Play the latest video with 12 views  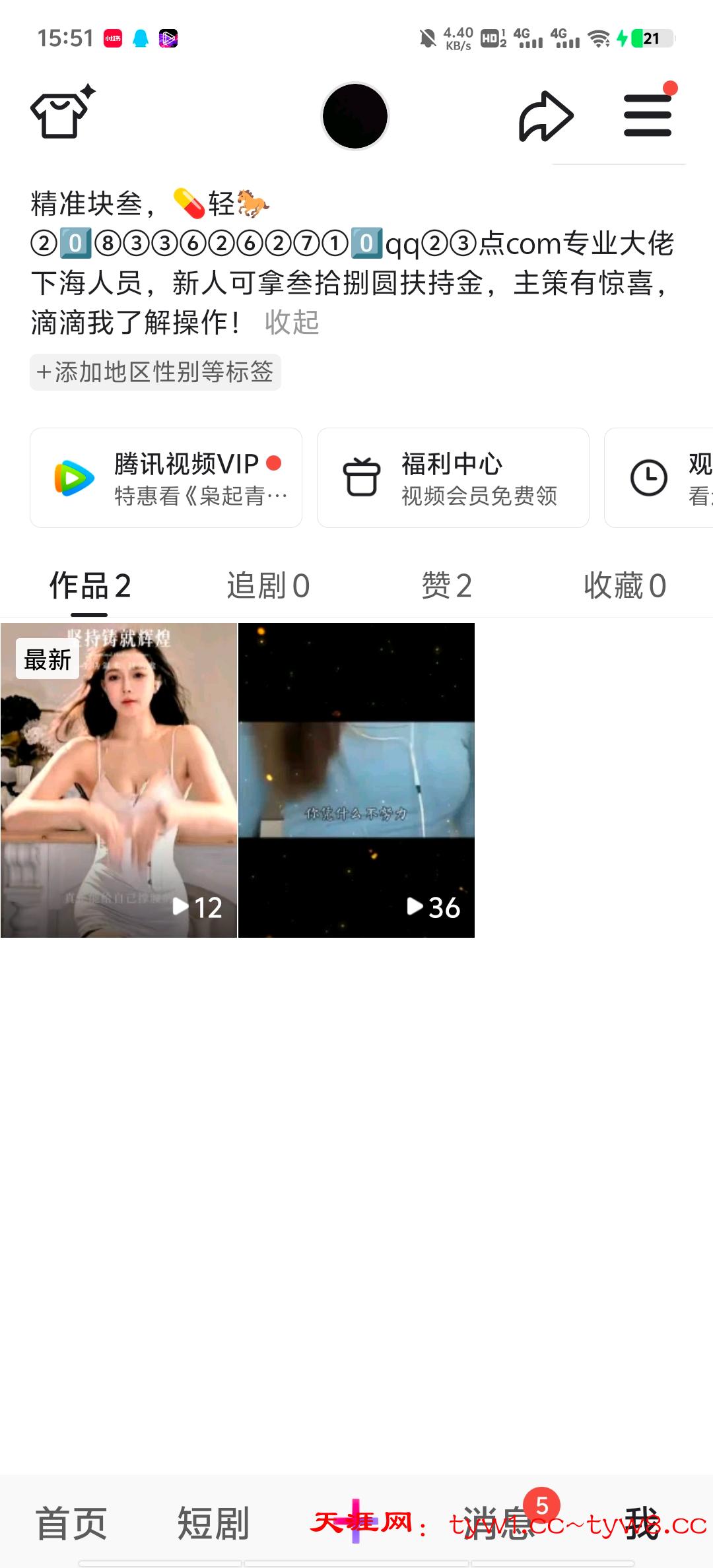[119, 780]
